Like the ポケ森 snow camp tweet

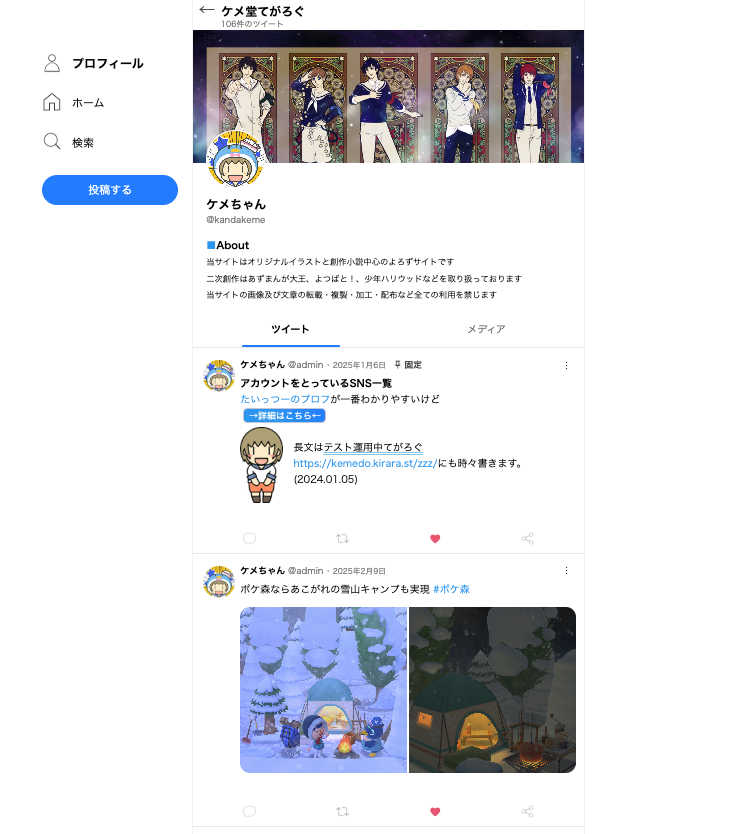tap(435, 811)
